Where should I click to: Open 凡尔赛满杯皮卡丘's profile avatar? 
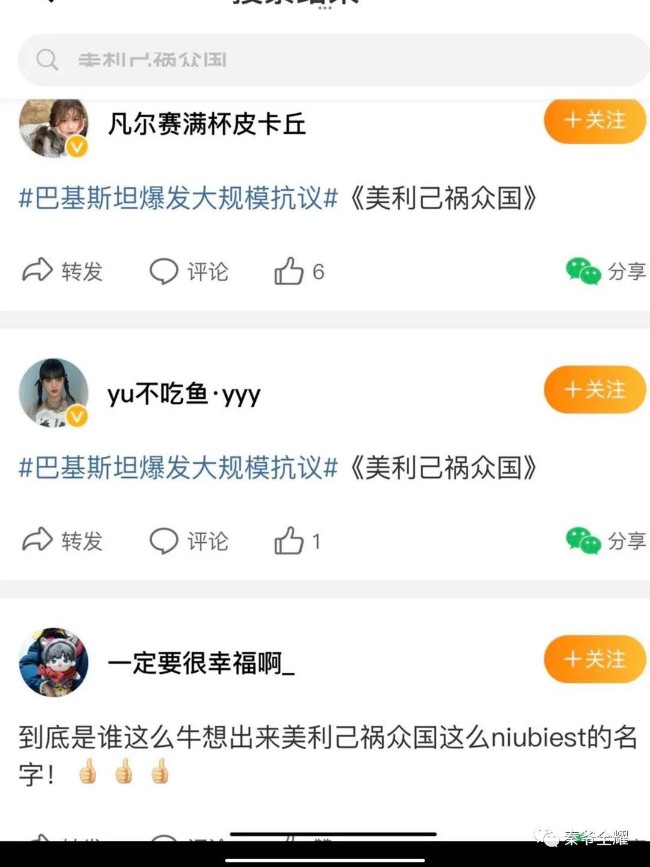[x=54, y=126]
